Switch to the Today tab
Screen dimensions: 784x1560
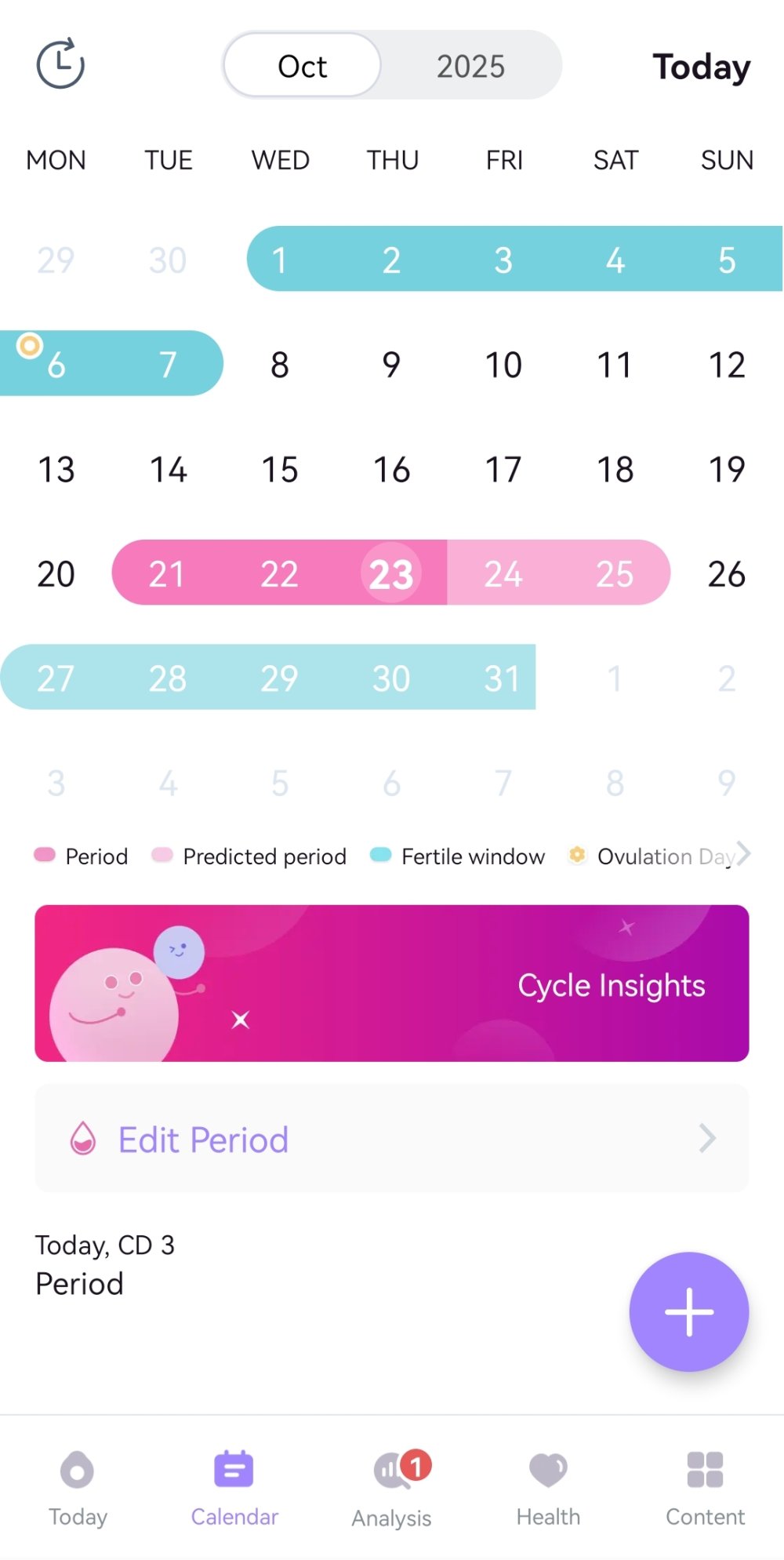tap(78, 1487)
